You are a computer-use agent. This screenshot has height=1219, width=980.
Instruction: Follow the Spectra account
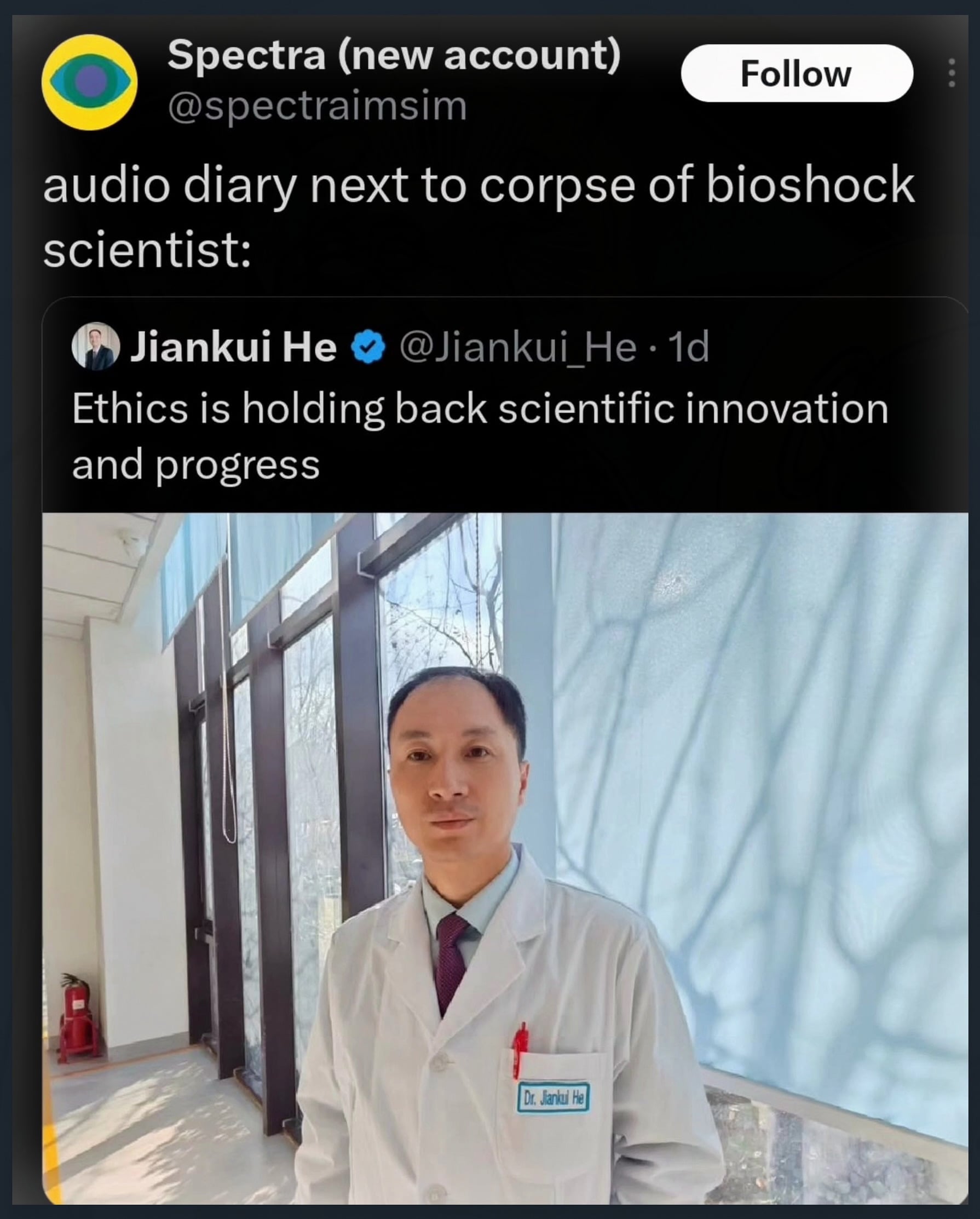tap(797, 73)
